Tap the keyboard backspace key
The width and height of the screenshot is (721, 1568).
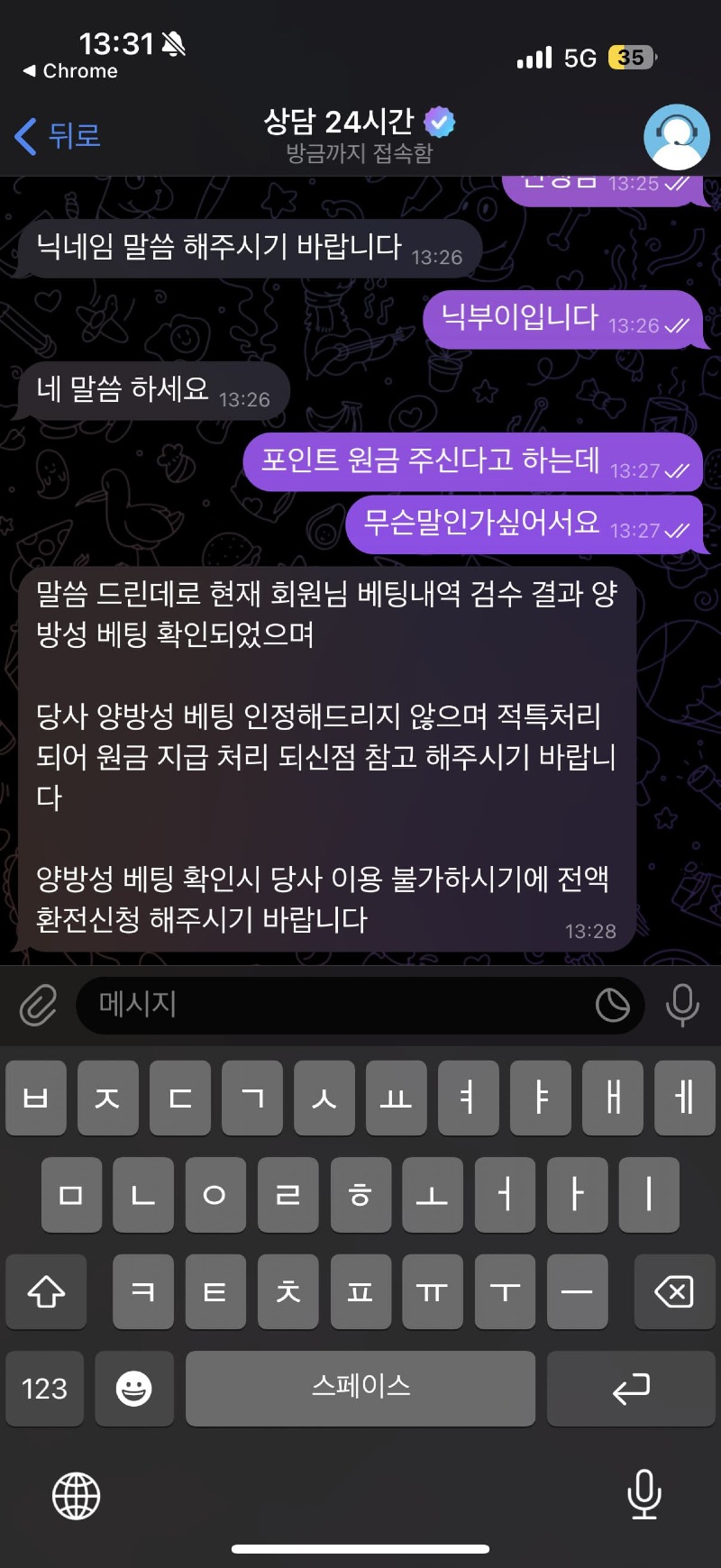click(x=674, y=1292)
